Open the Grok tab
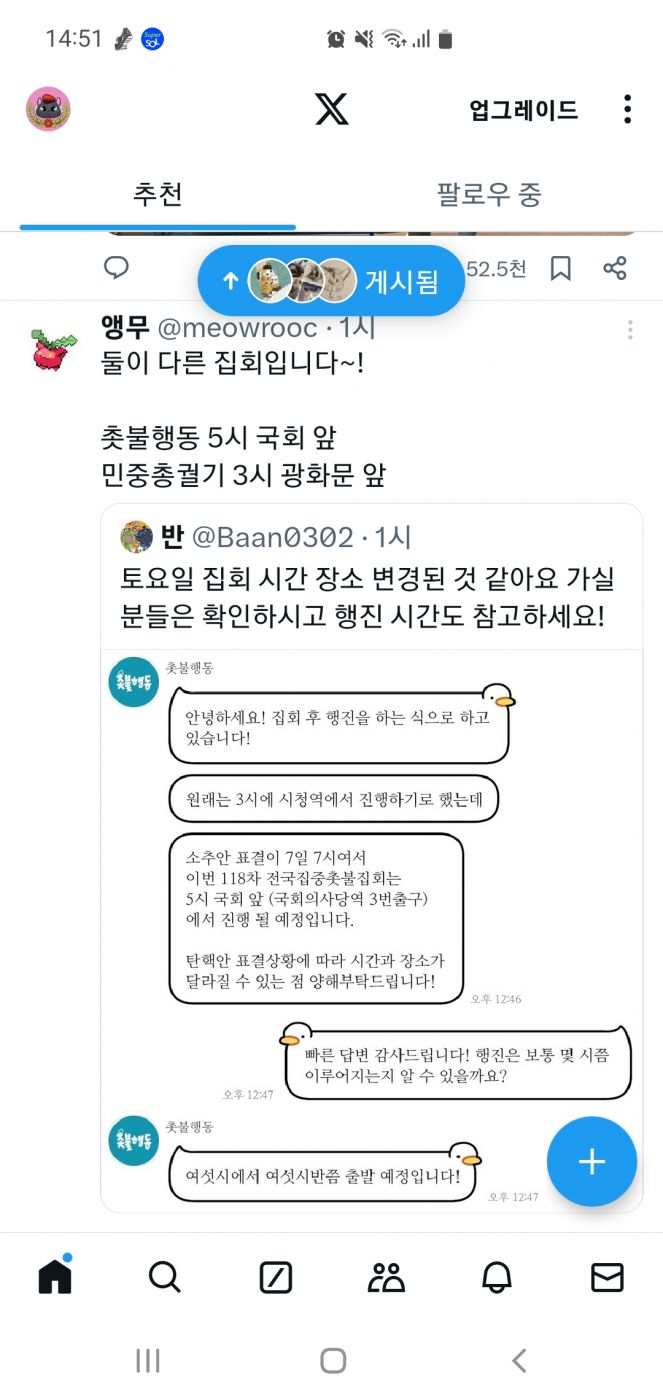 point(275,1277)
